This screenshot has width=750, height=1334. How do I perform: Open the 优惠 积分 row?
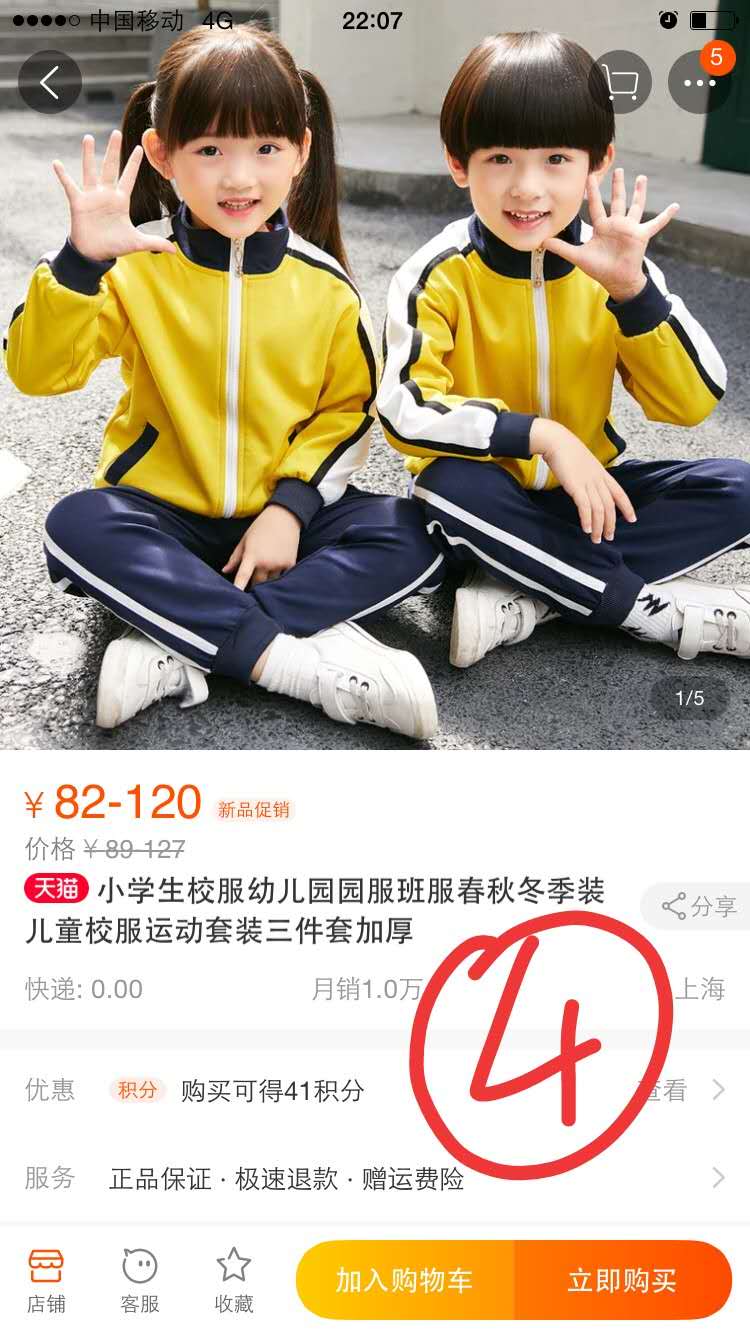pos(375,1090)
